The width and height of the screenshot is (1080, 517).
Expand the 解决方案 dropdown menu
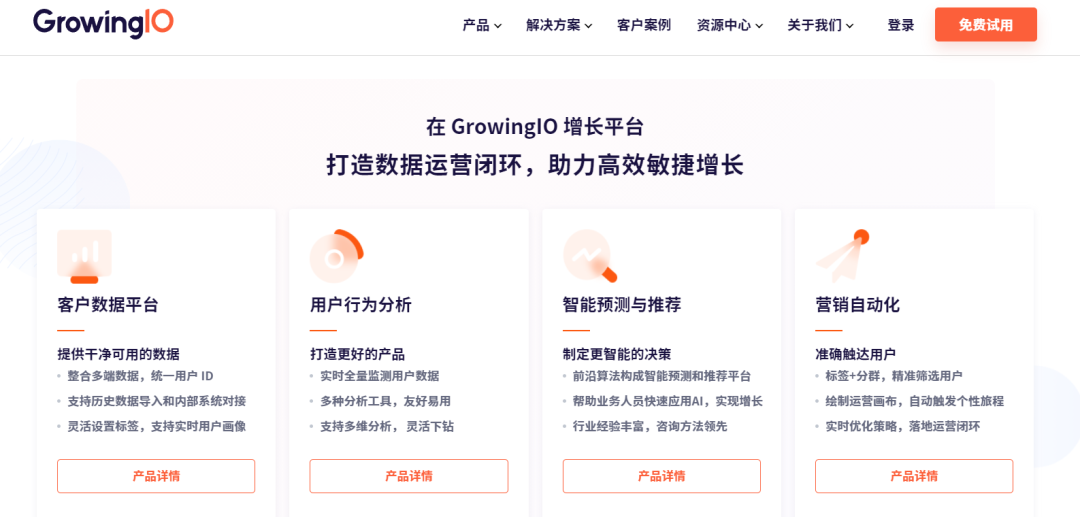pos(558,25)
